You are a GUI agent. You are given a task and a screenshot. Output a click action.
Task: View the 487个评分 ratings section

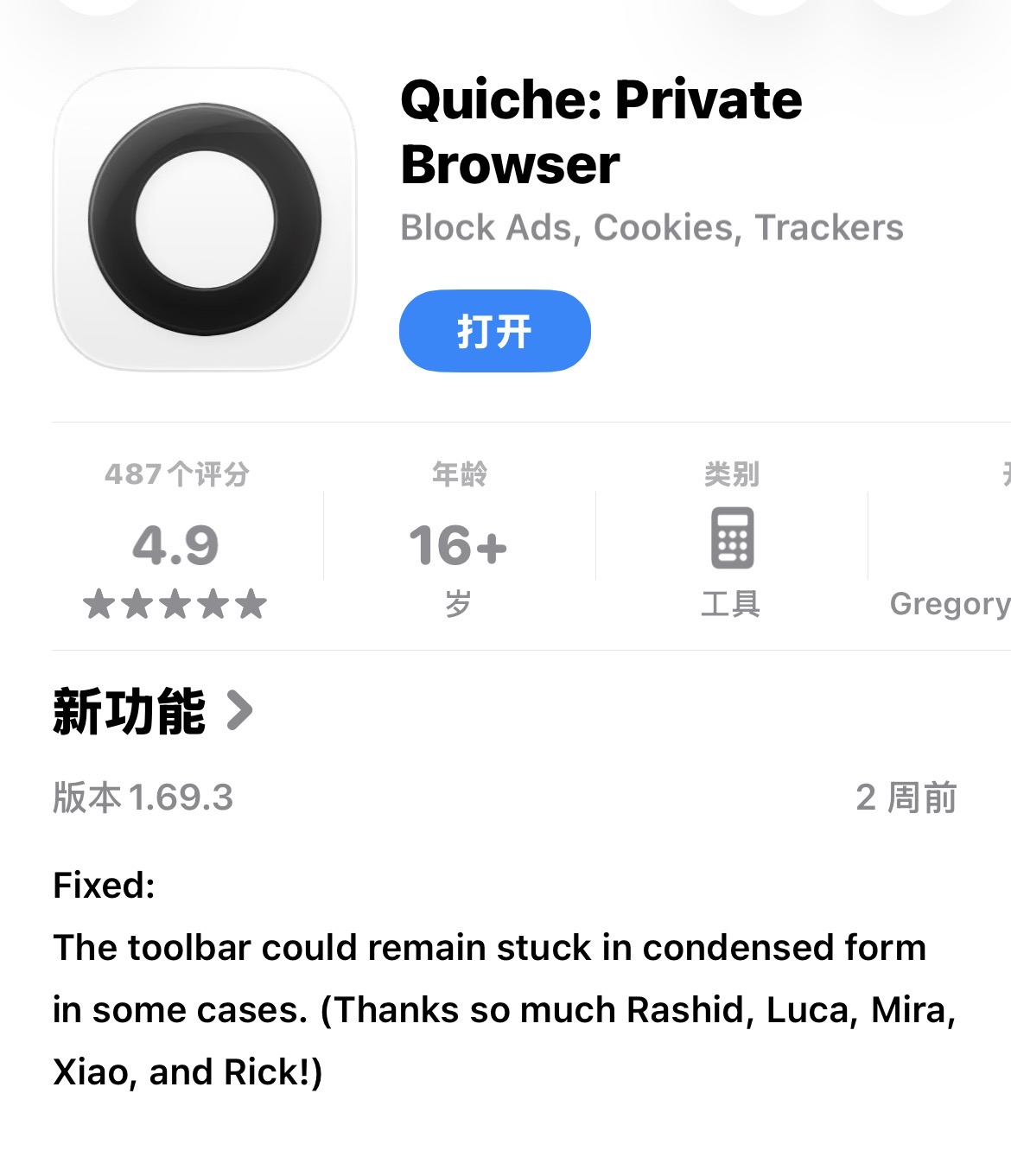pyautogui.click(x=176, y=543)
